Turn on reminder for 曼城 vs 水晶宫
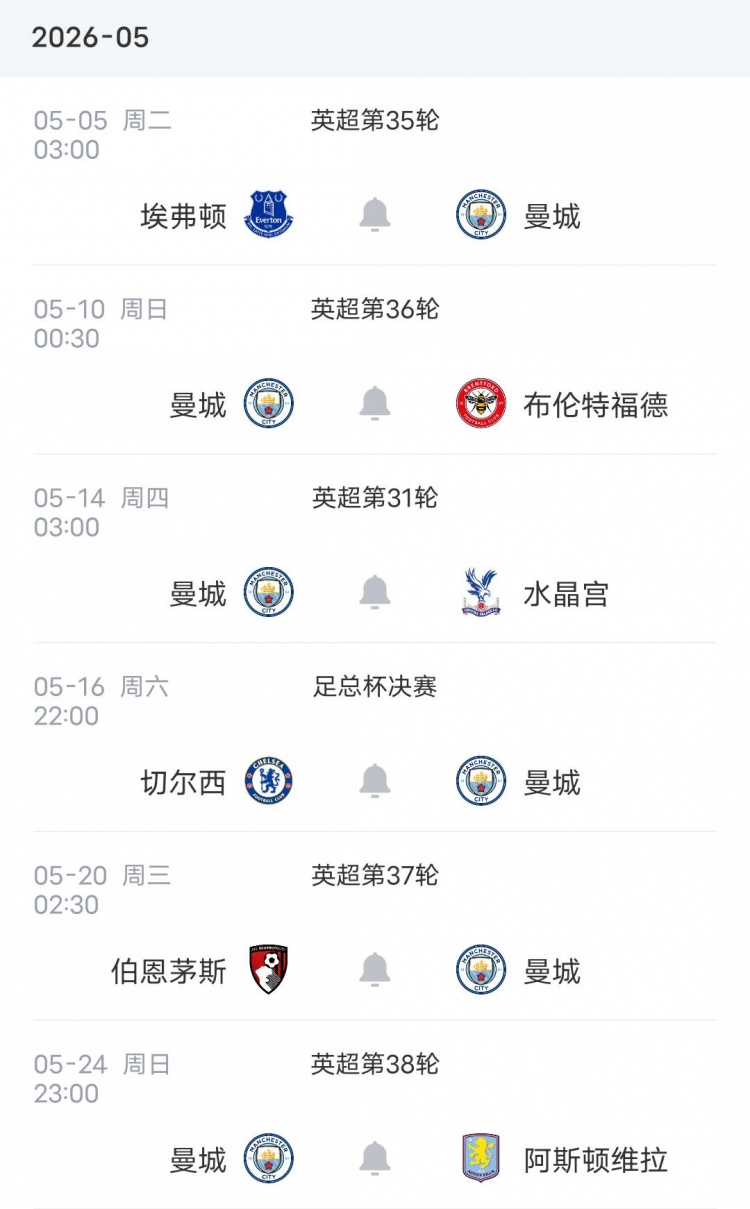 [x=375, y=593]
